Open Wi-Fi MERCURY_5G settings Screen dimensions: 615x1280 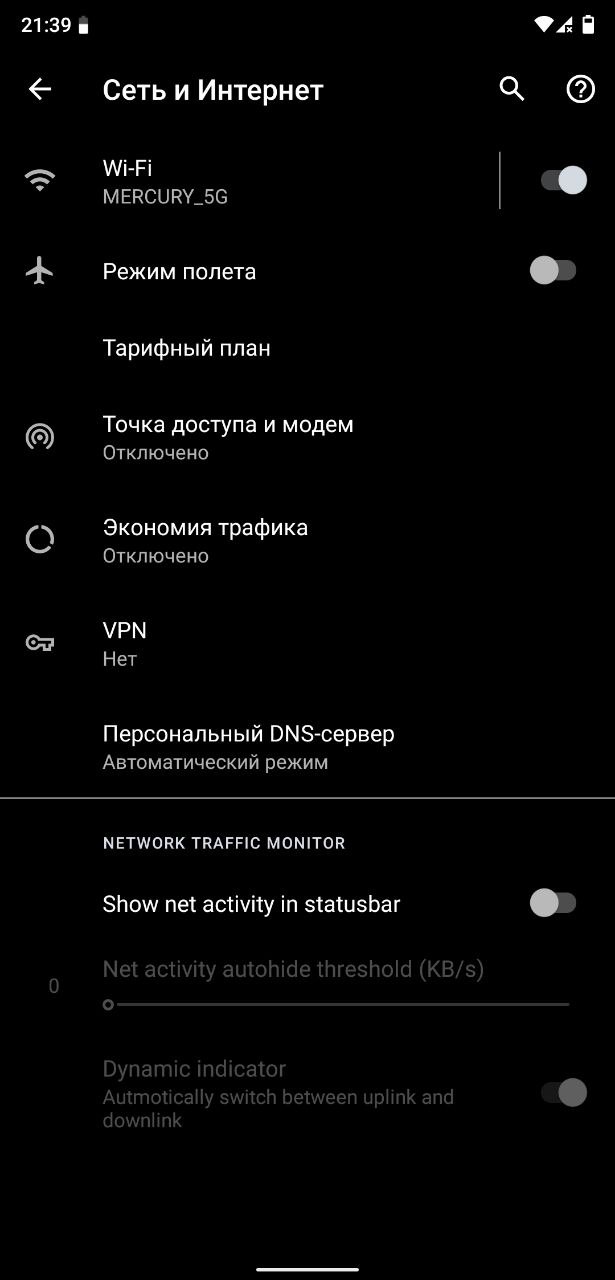coord(248,181)
